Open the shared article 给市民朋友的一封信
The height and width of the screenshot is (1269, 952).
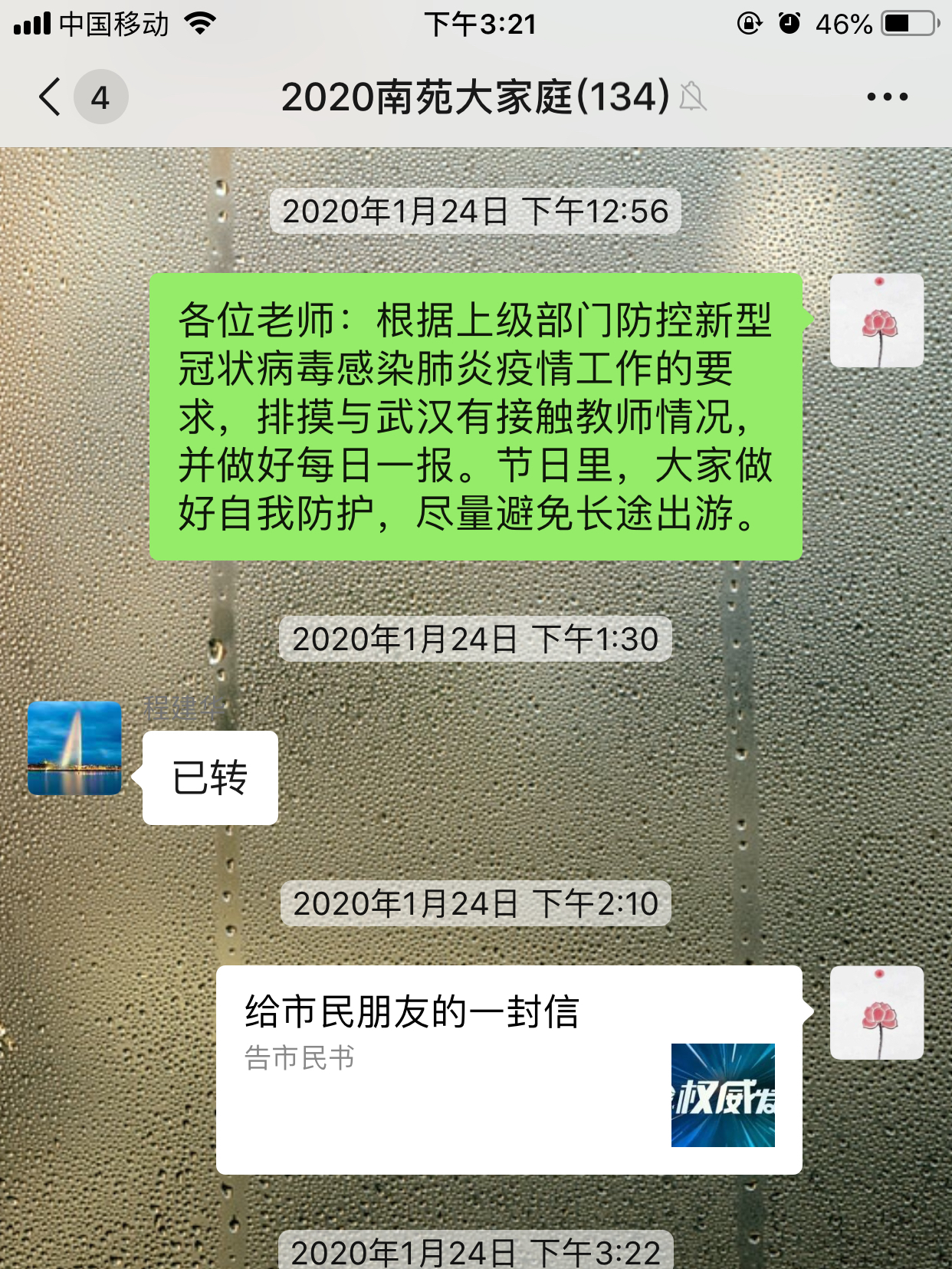(x=508, y=1070)
